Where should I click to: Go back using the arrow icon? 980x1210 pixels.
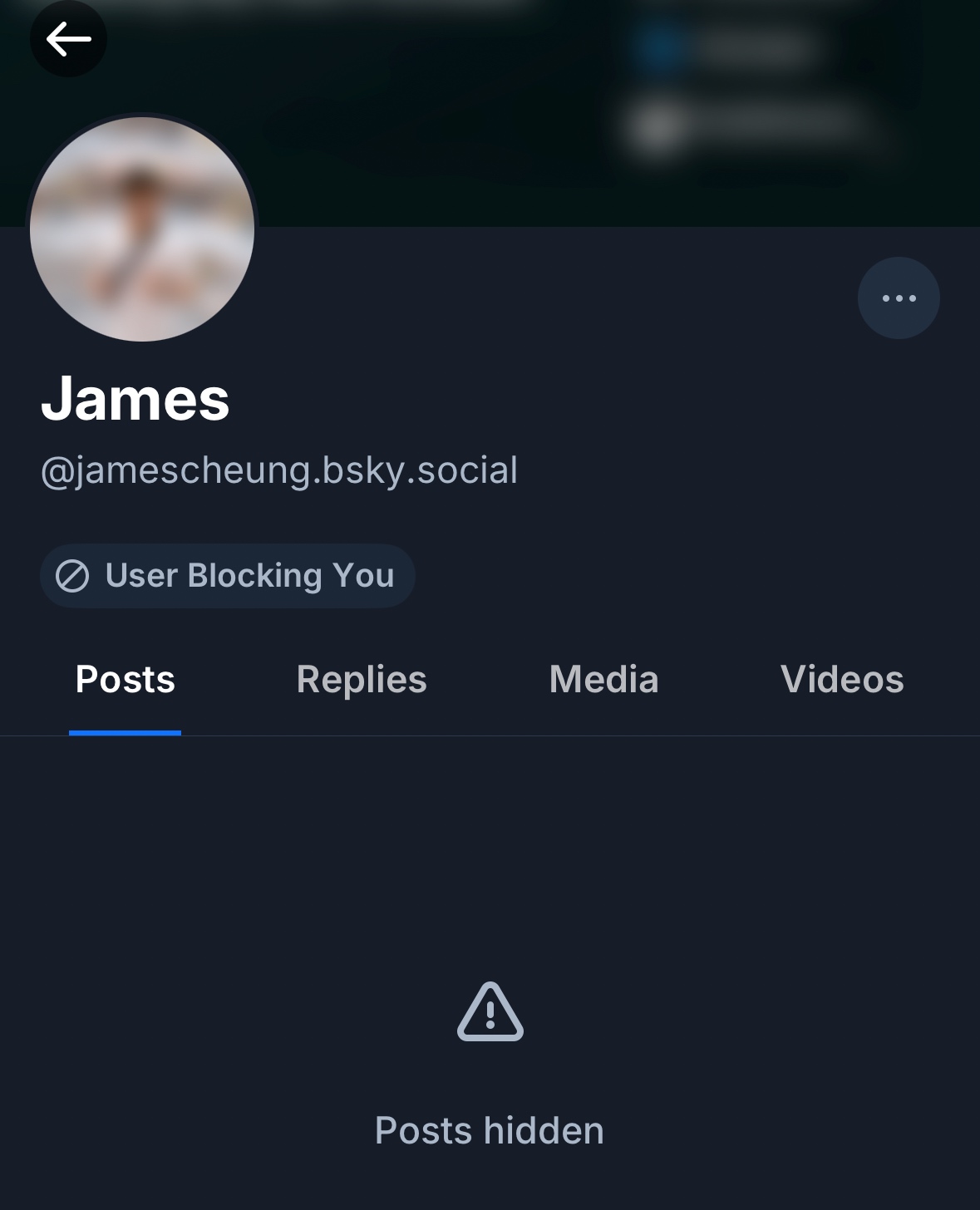68,39
